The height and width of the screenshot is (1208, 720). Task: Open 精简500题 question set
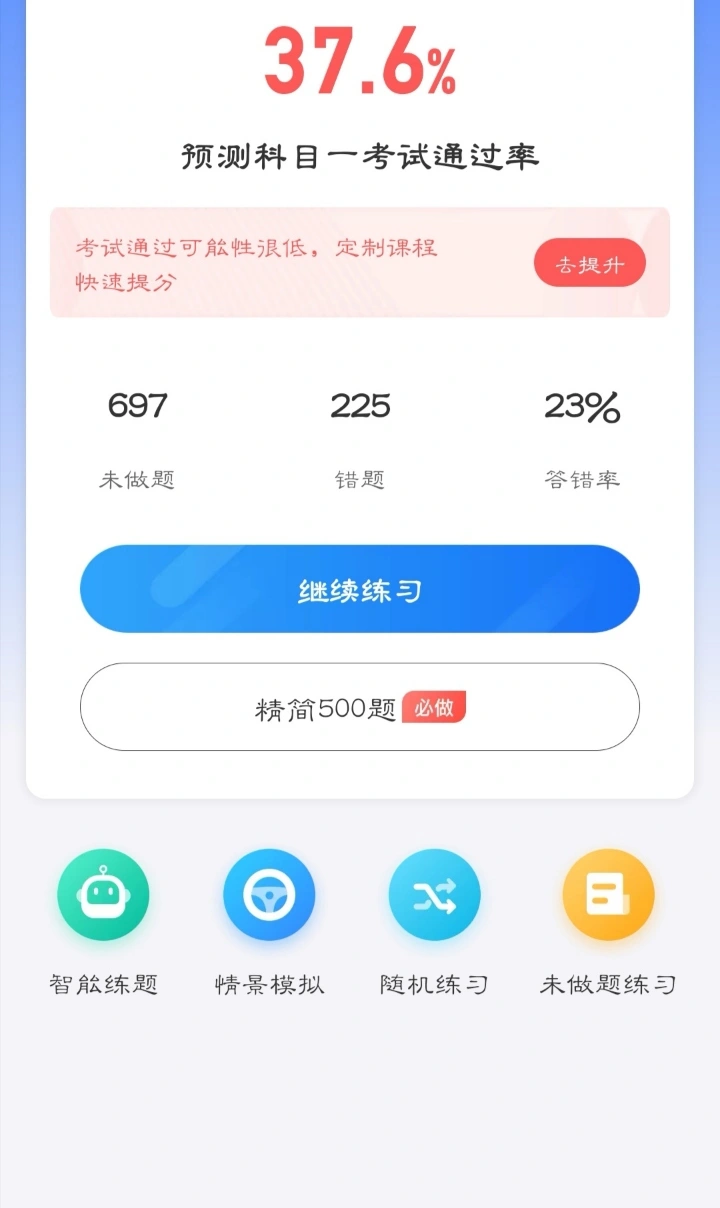click(x=360, y=707)
